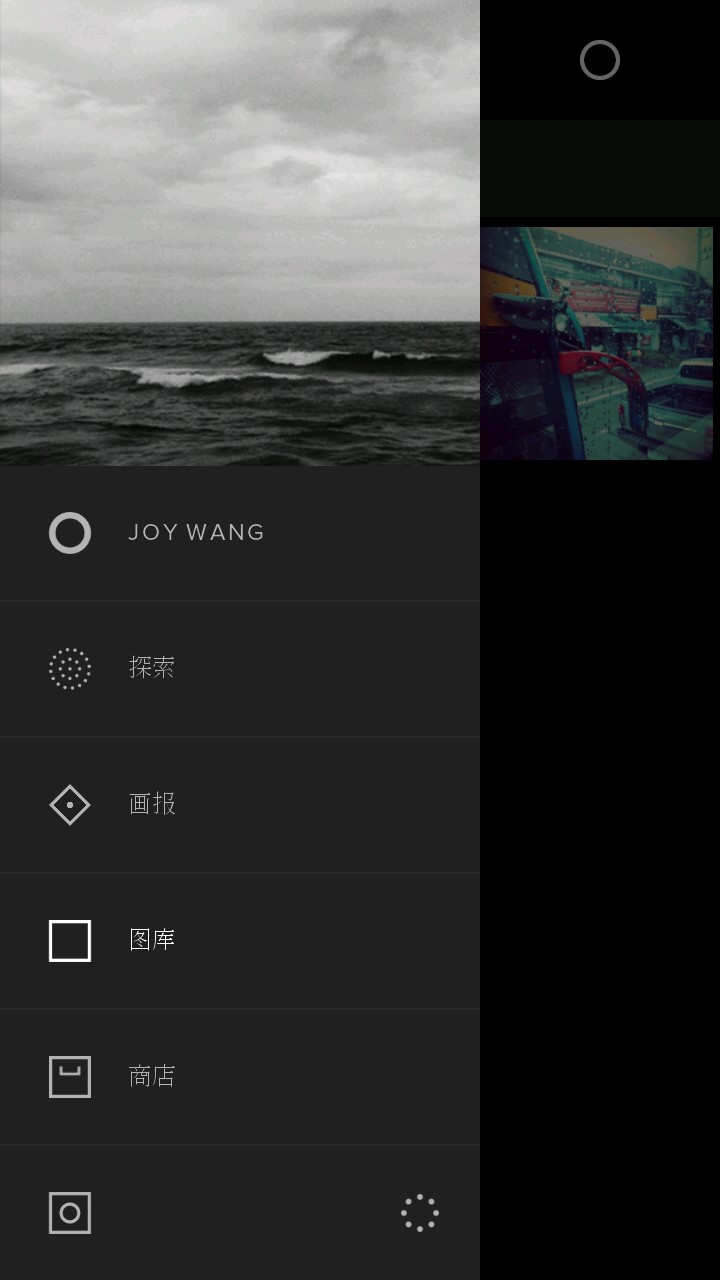
Task: Select 图库 (Library) in the drawer
Action: (x=152, y=940)
